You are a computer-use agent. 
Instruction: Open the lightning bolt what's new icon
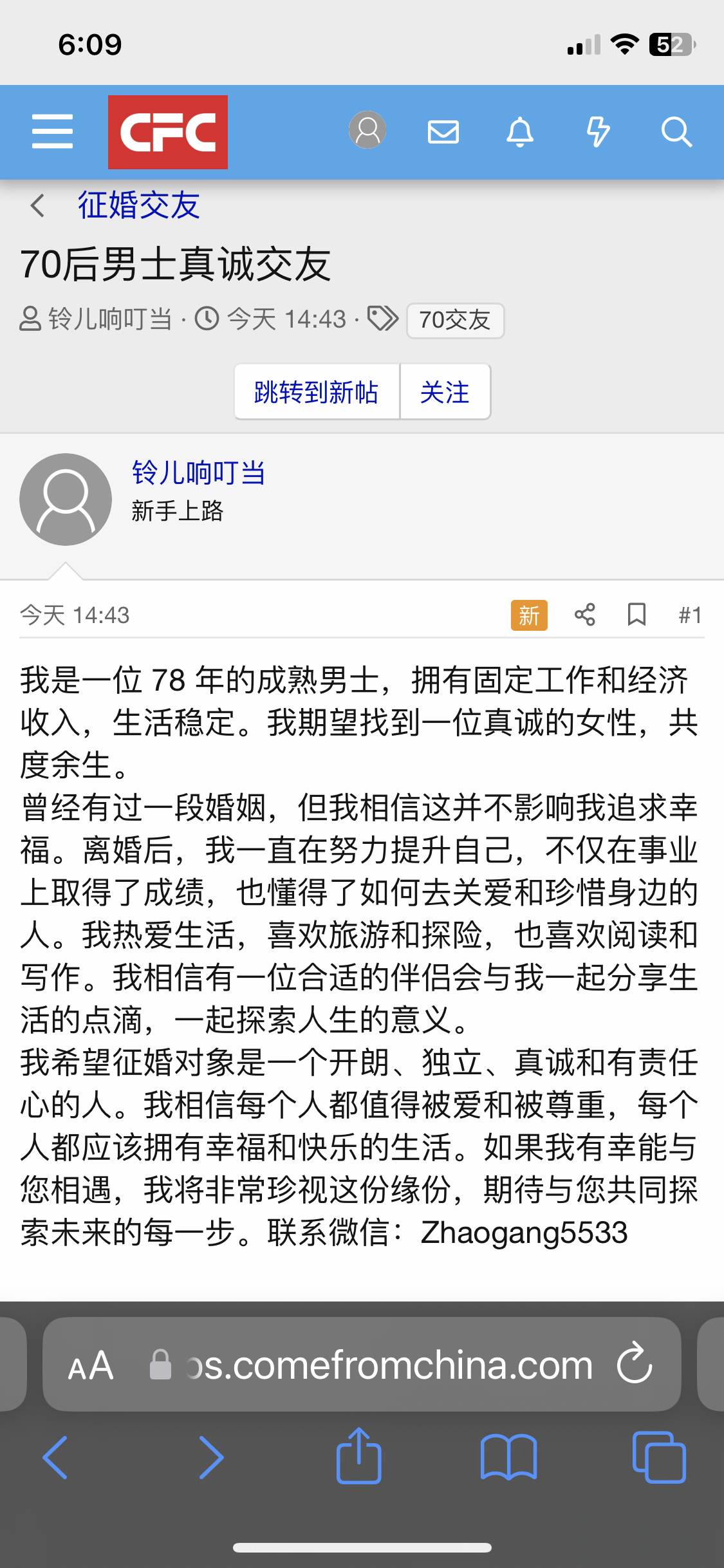point(598,132)
